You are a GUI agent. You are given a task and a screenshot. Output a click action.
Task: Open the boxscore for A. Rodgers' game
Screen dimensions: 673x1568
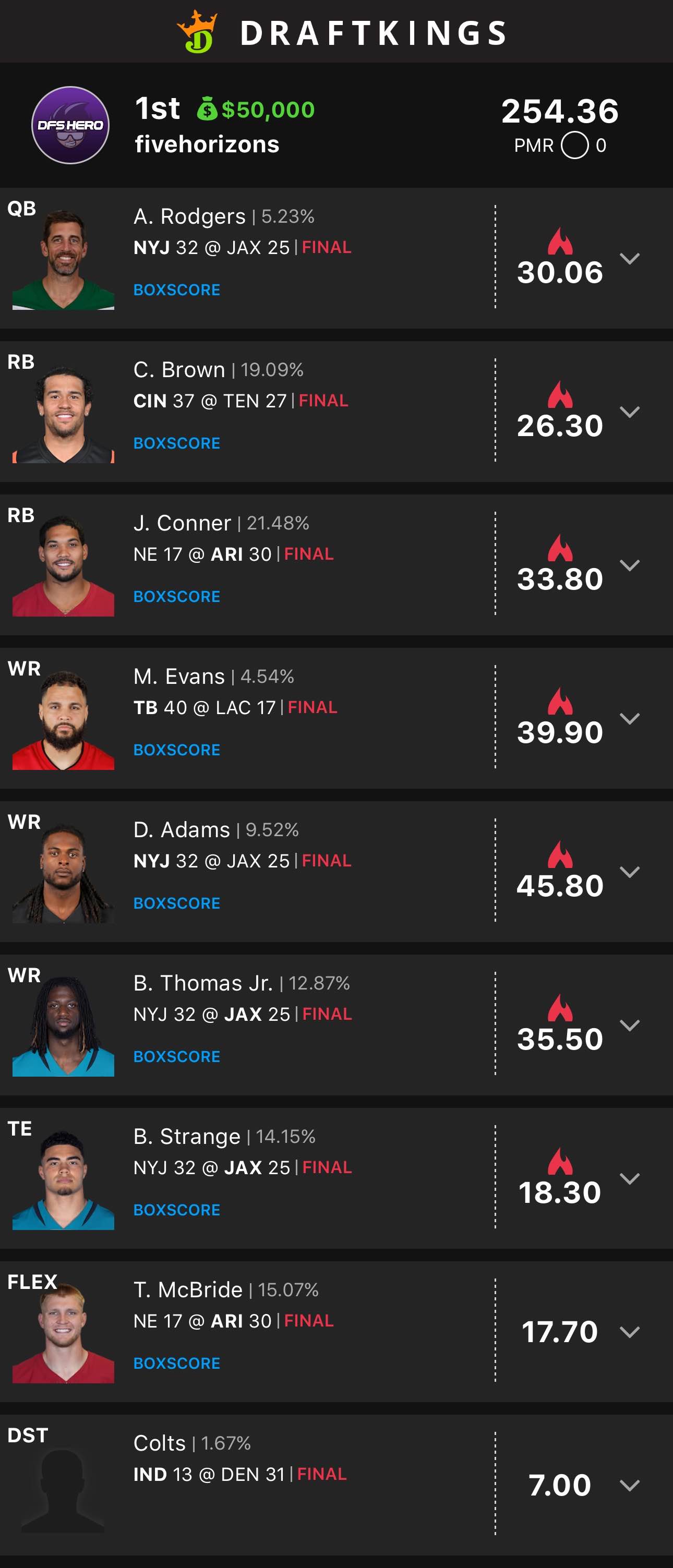click(x=177, y=290)
